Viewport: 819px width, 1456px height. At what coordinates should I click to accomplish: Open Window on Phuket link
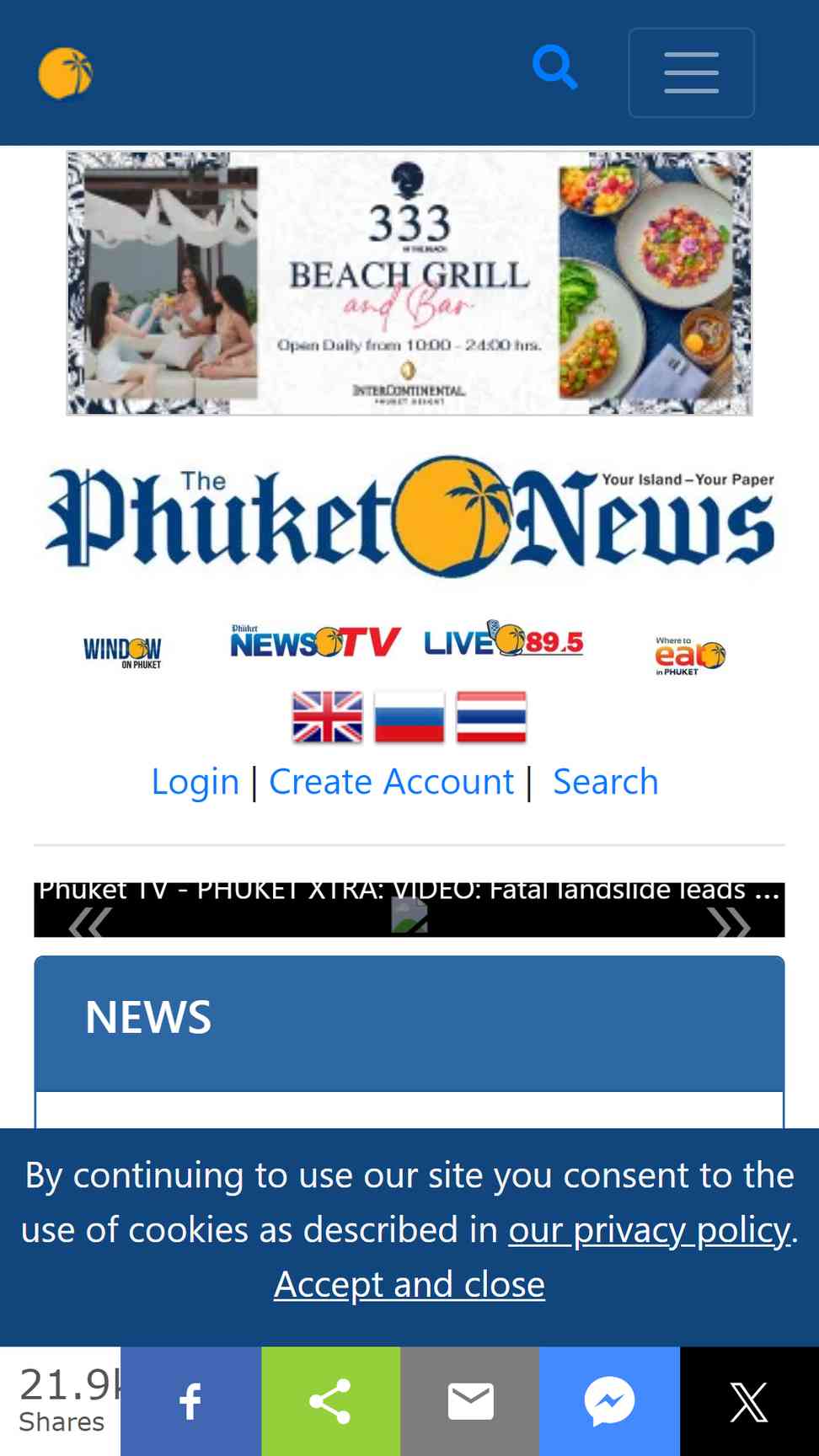tap(123, 652)
